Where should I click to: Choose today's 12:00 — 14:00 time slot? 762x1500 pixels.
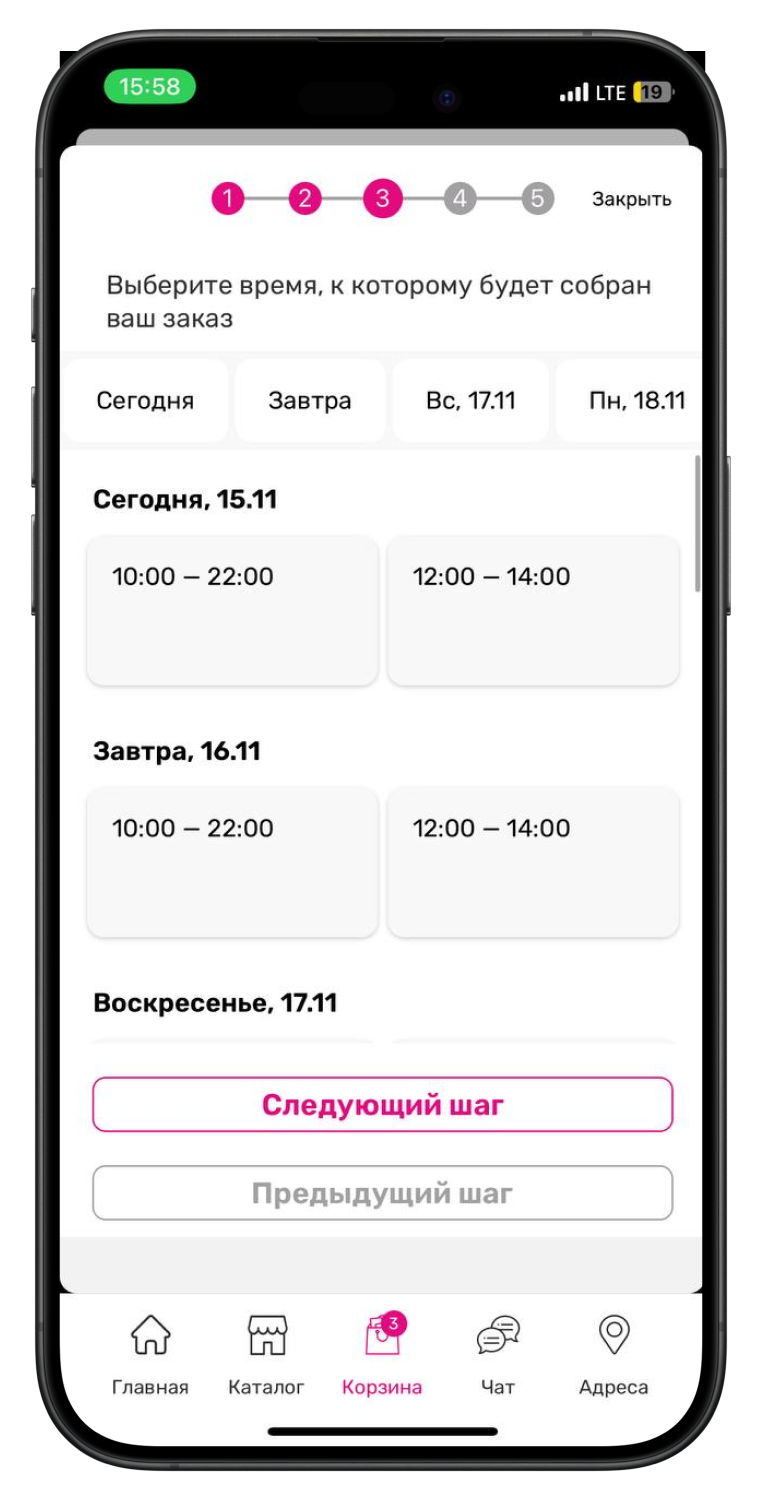pos(533,610)
